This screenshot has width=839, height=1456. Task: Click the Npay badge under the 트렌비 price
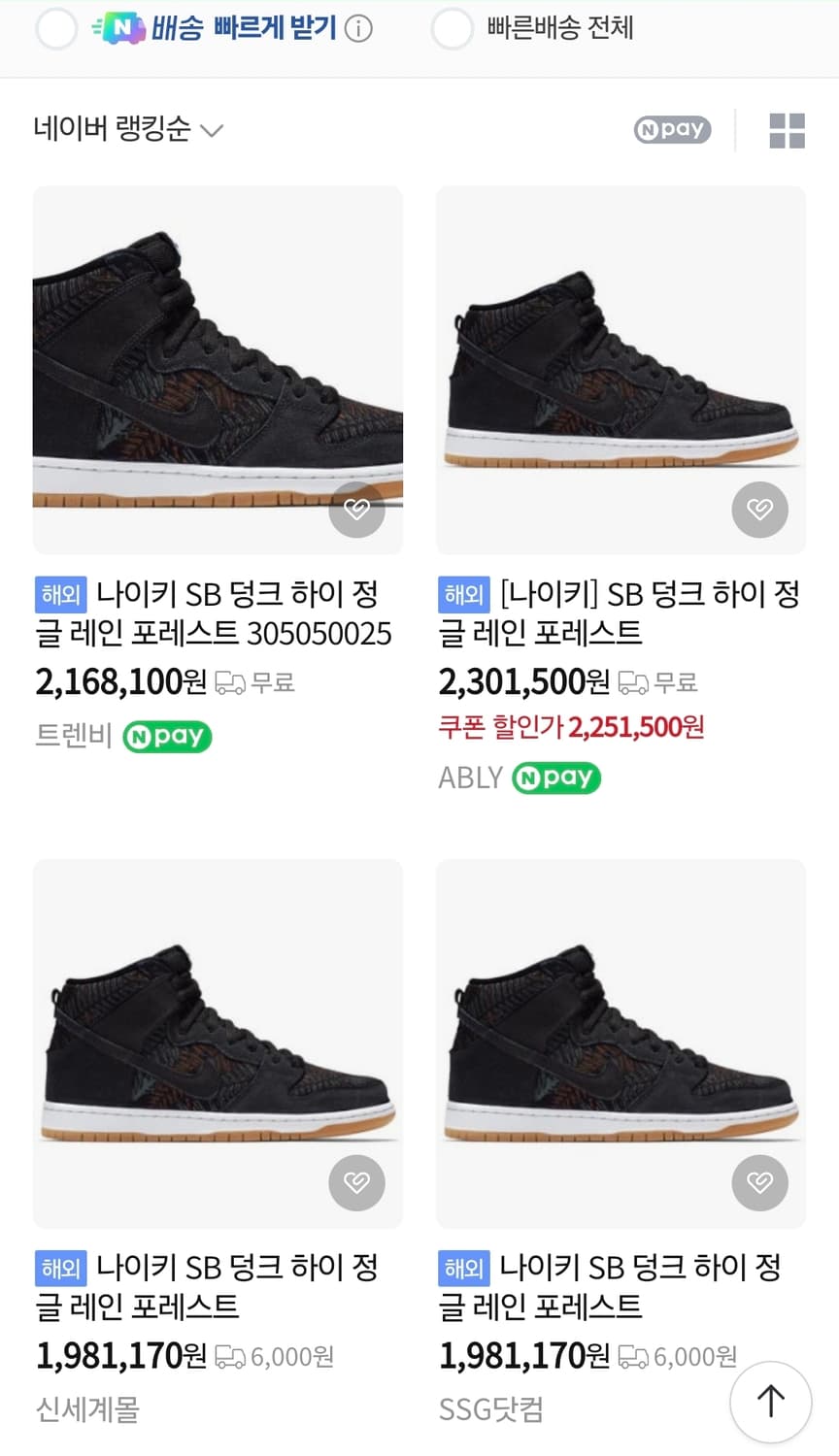click(x=166, y=737)
